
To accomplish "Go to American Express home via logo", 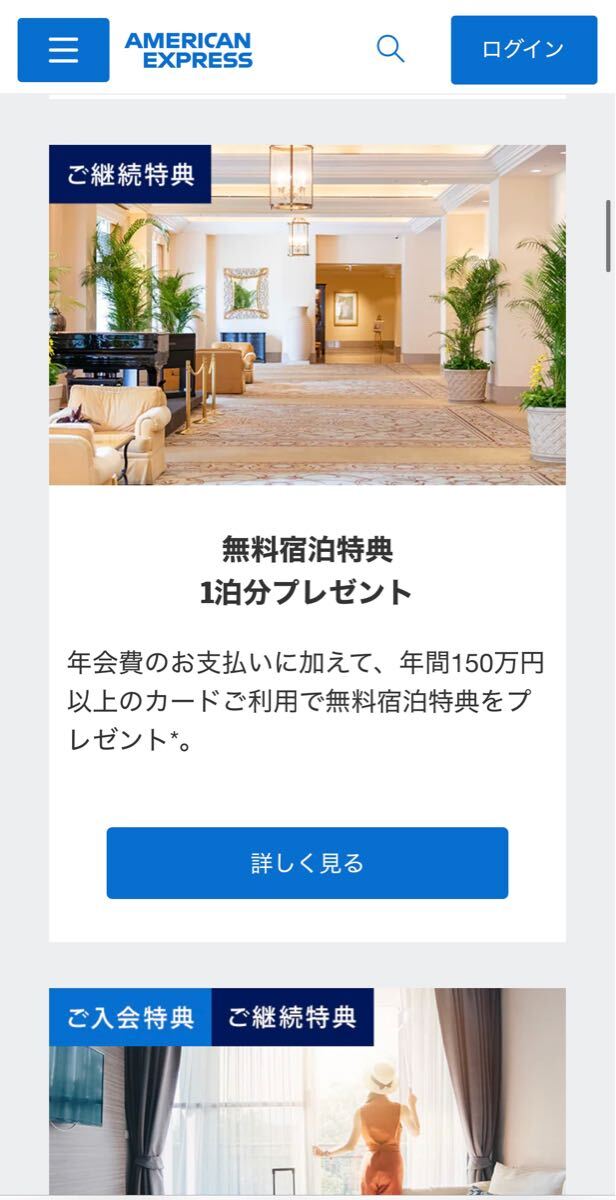I will pos(188,50).
